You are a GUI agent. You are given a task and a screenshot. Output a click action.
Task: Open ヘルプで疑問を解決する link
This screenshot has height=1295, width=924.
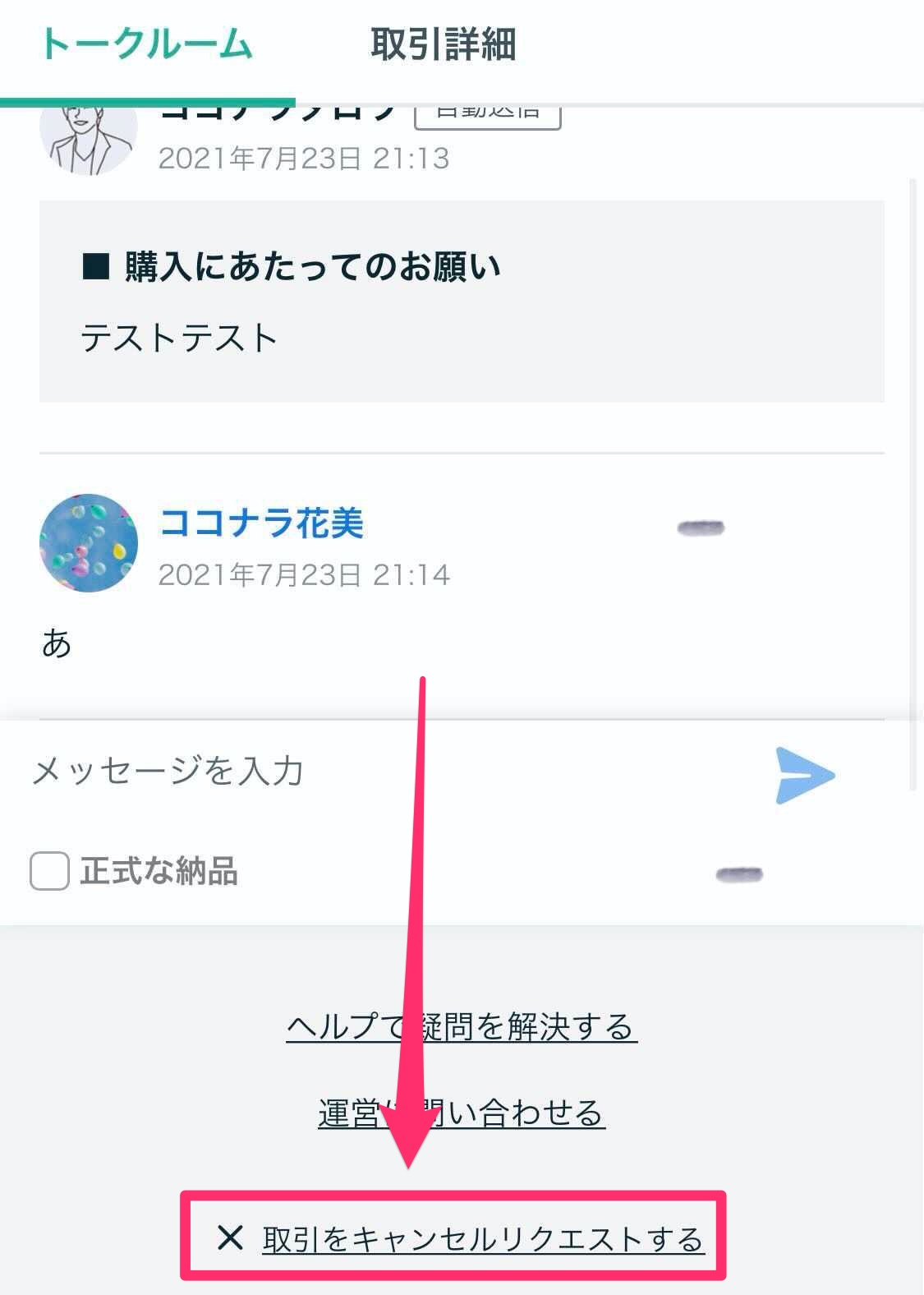tap(462, 1026)
